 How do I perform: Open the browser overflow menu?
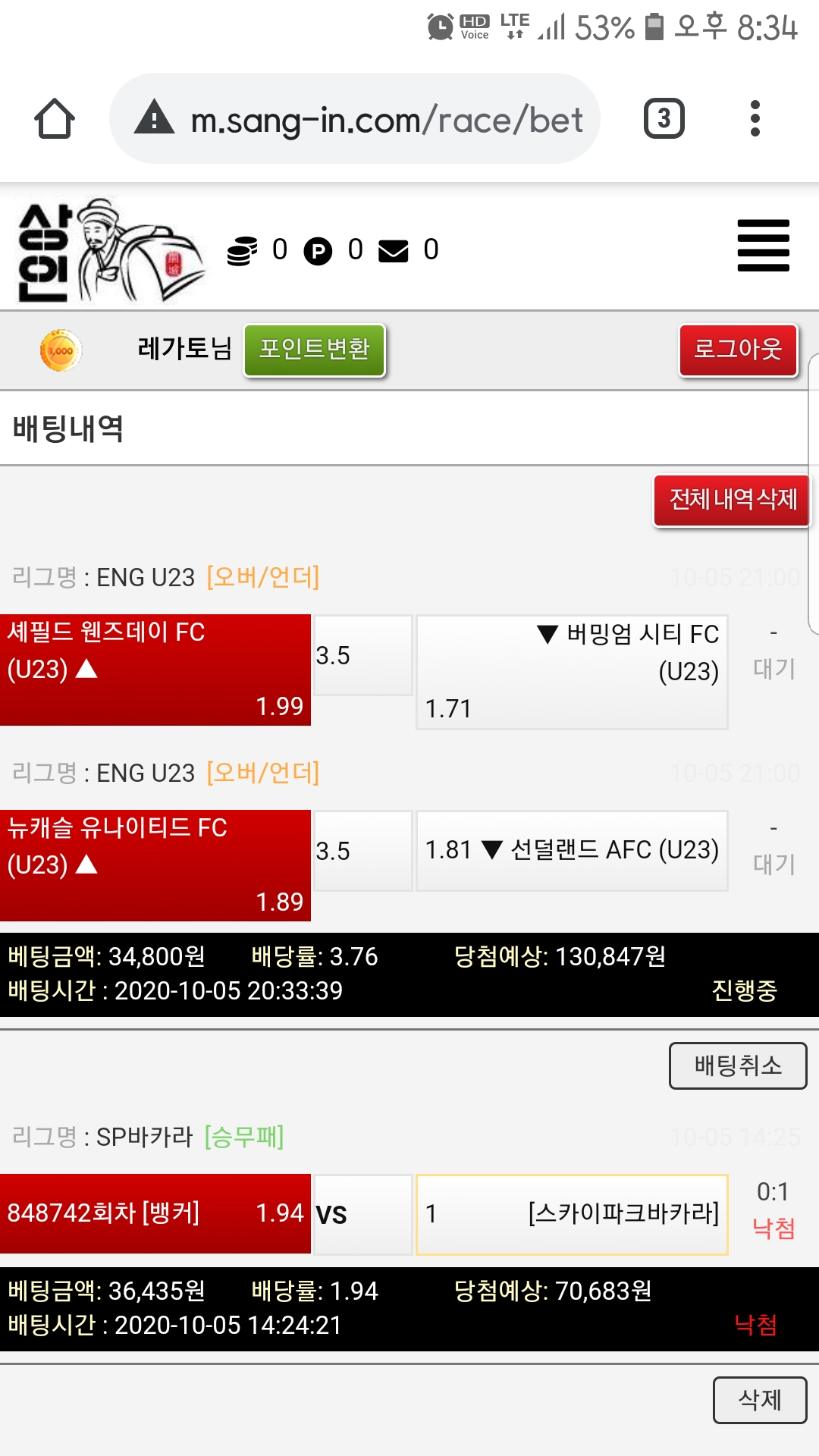754,119
